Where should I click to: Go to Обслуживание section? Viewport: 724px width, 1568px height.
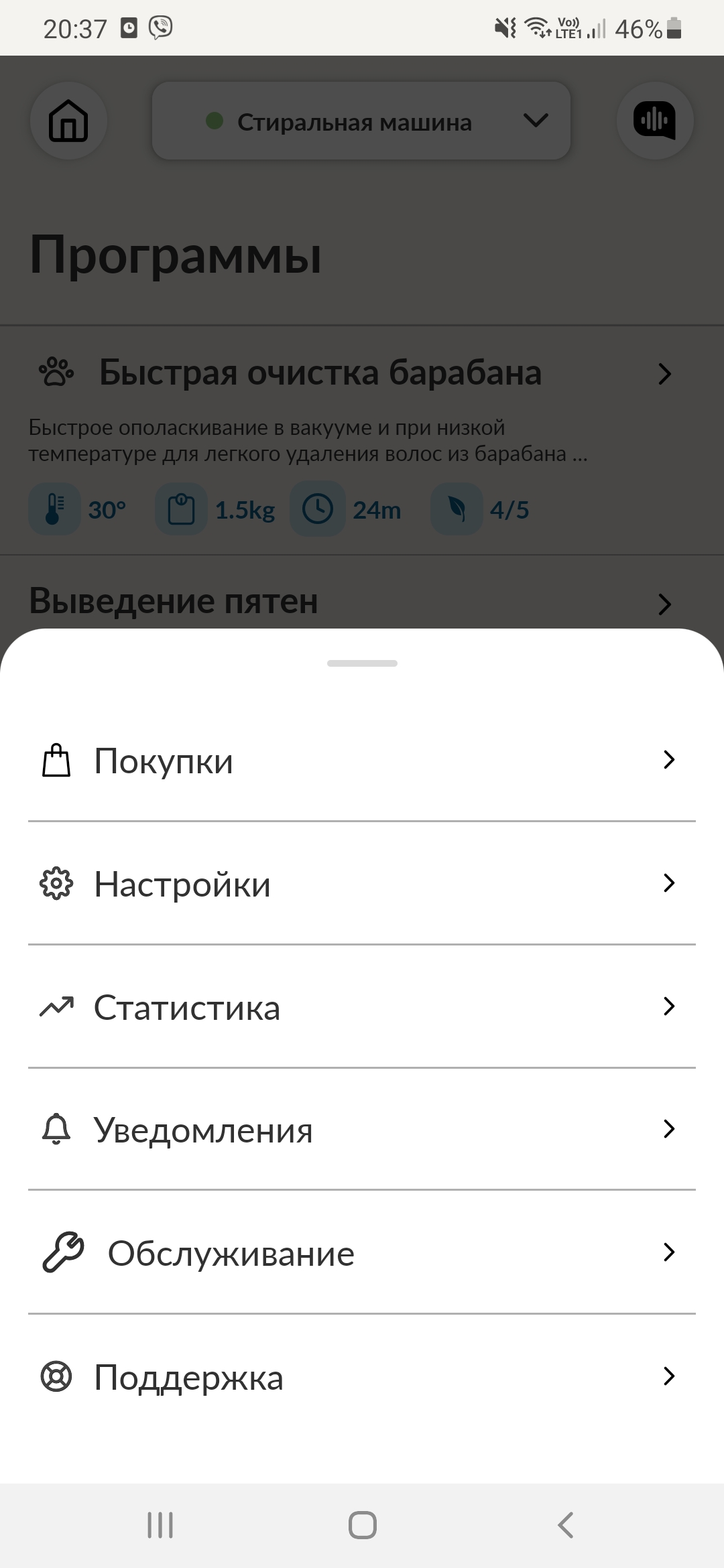tap(362, 1253)
